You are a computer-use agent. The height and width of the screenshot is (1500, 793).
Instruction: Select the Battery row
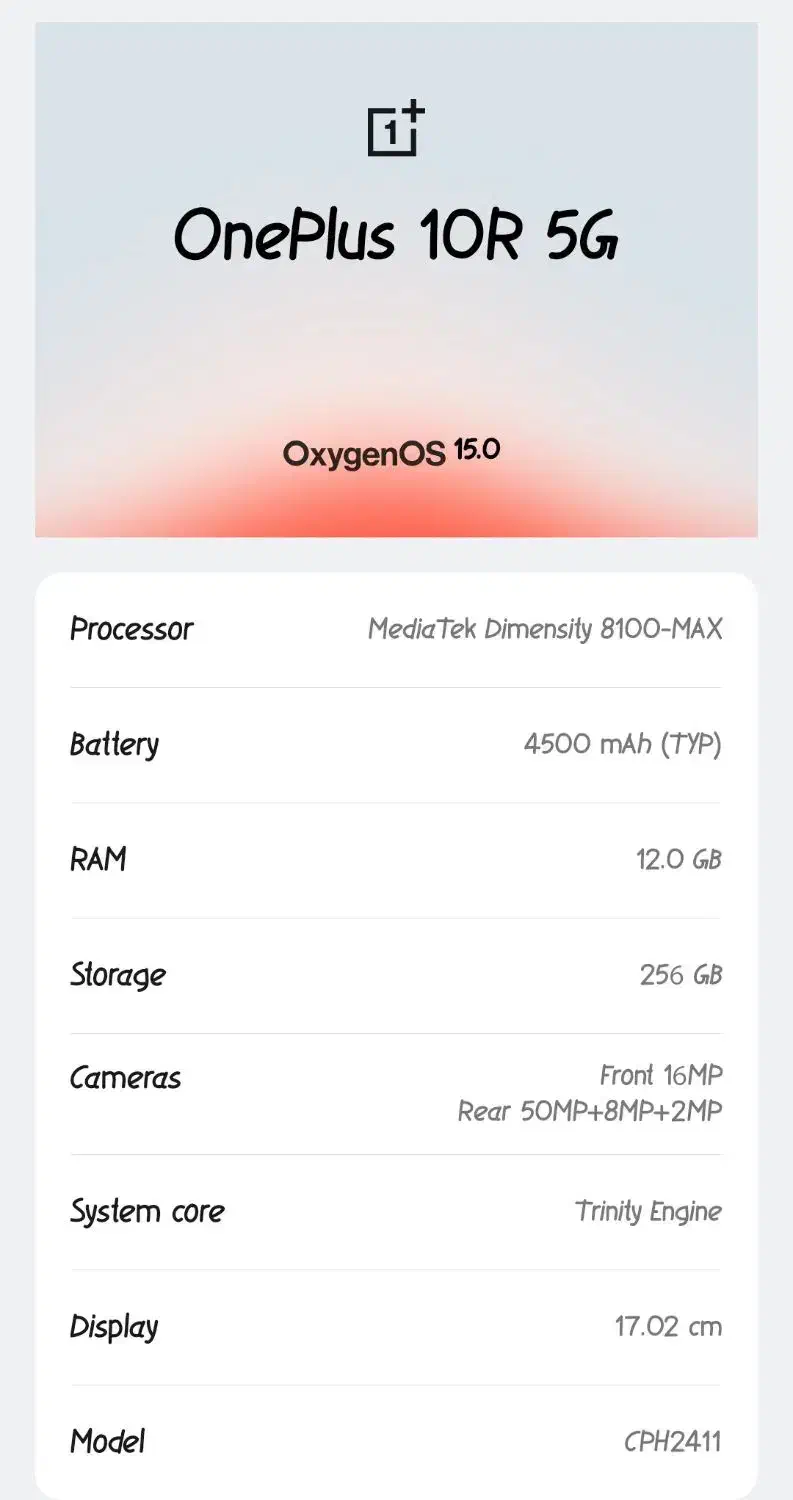[114, 744]
